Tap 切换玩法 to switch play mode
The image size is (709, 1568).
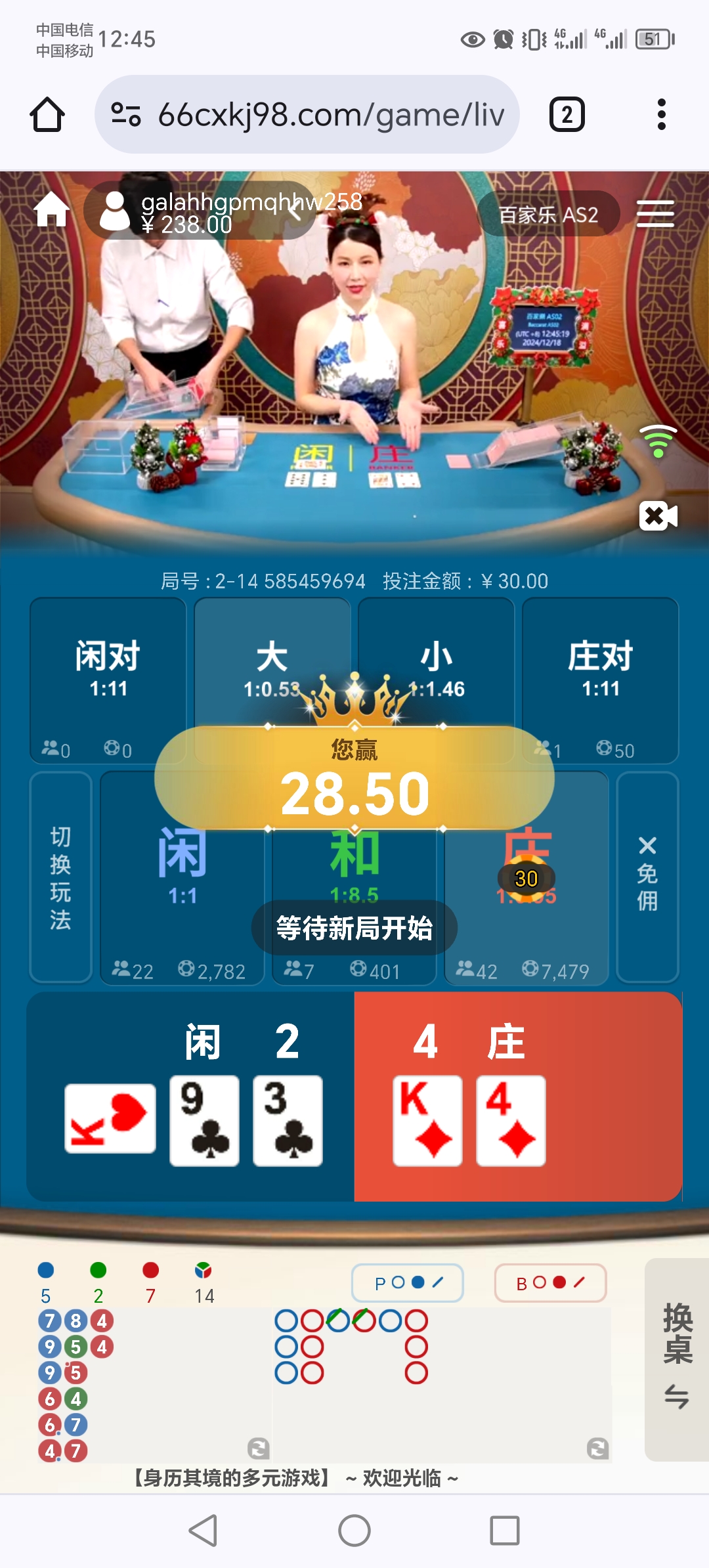pos(60,877)
